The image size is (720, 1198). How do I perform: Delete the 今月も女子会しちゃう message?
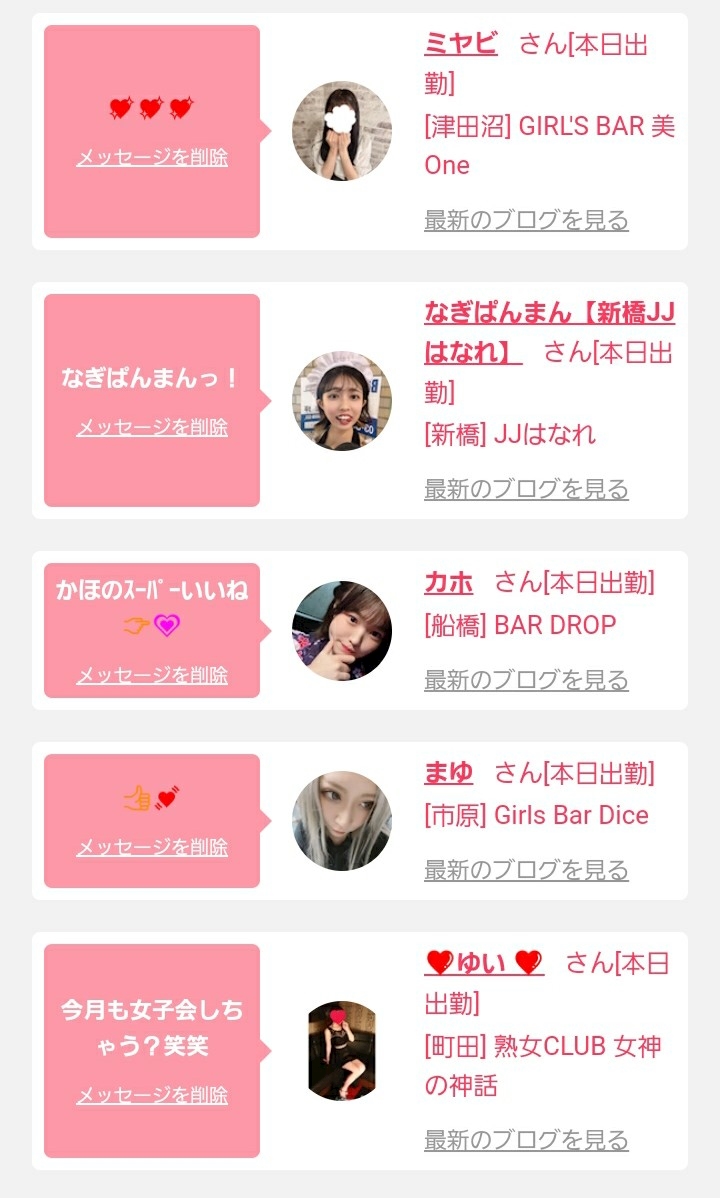(152, 1096)
